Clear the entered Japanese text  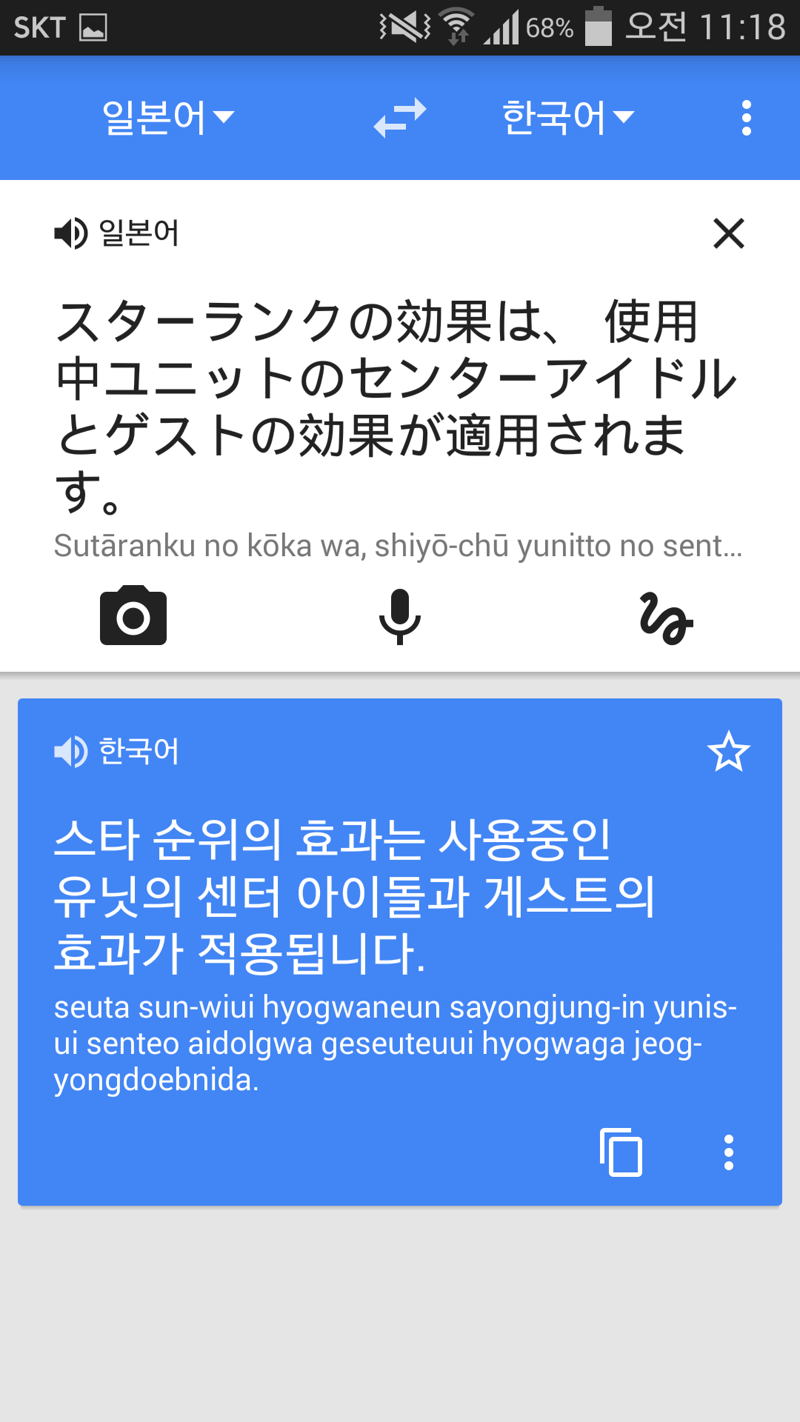728,234
